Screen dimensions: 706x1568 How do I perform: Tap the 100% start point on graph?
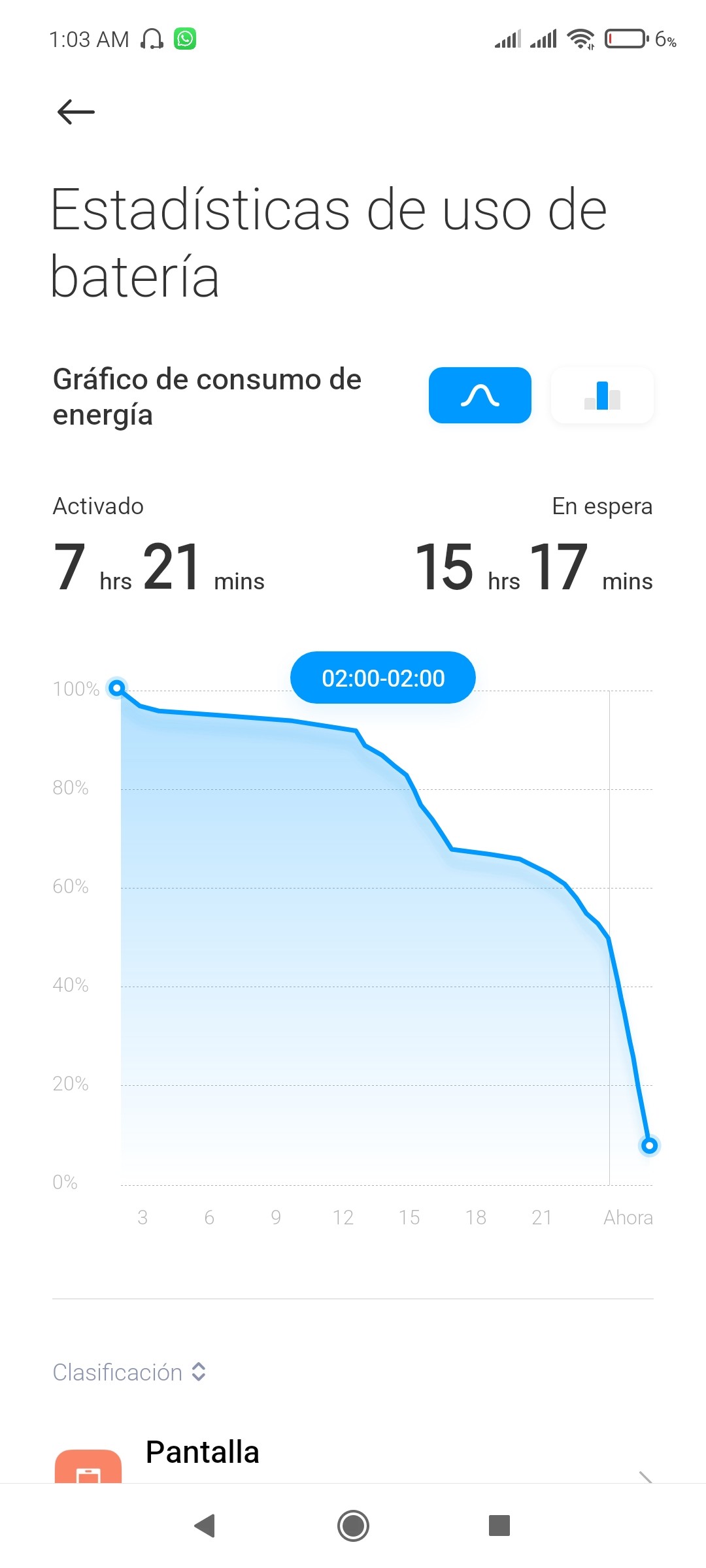117,688
